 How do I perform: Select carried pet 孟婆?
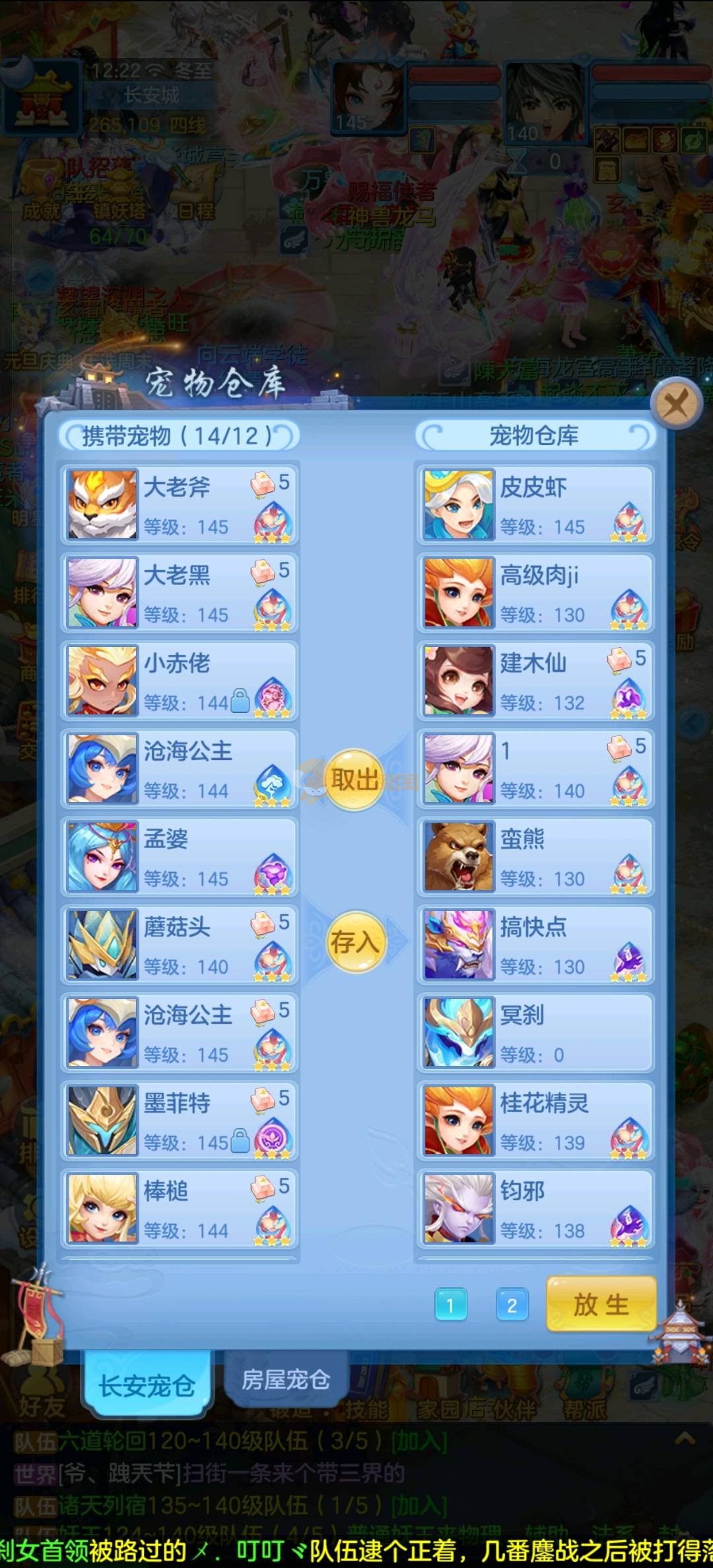tap(180, 856)
